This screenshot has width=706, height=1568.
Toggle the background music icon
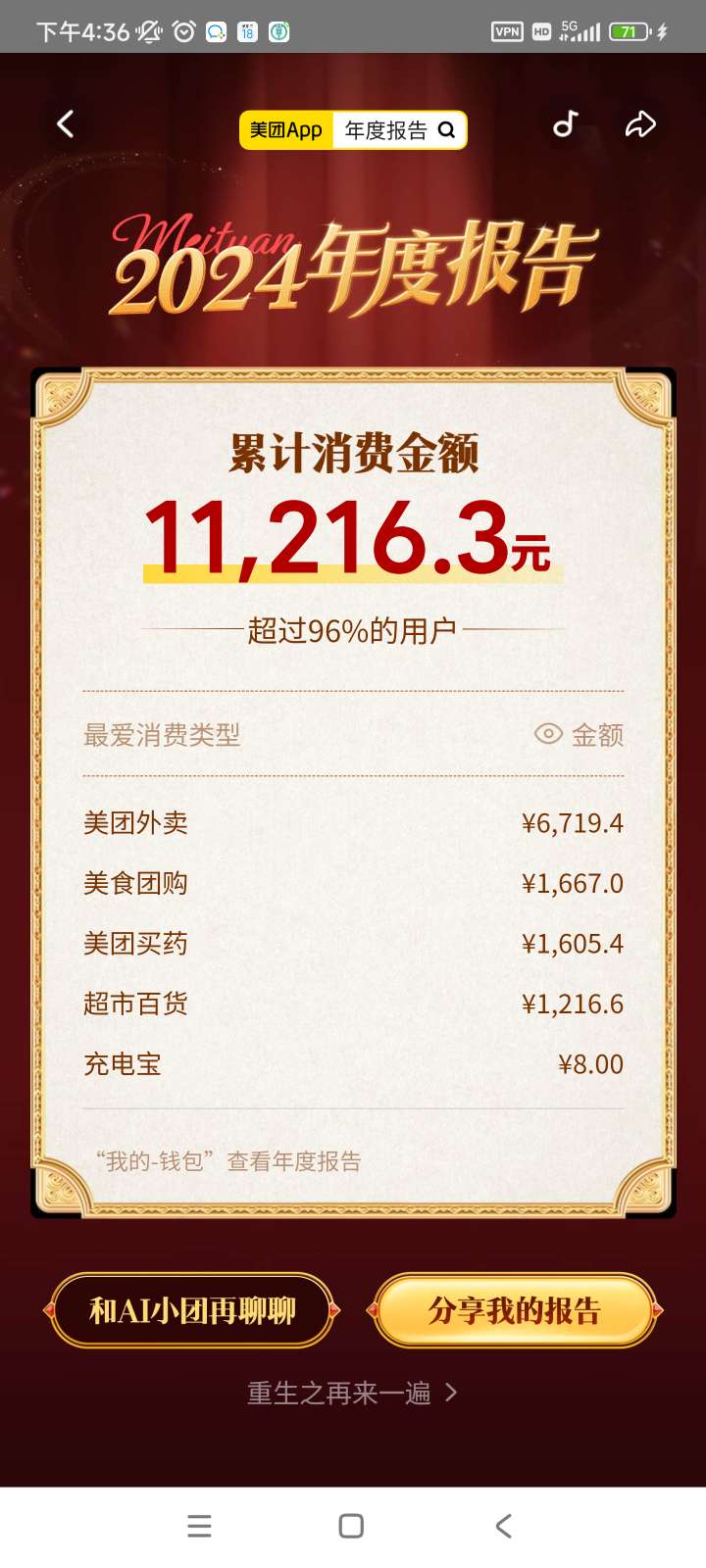(x=566, y=124)
